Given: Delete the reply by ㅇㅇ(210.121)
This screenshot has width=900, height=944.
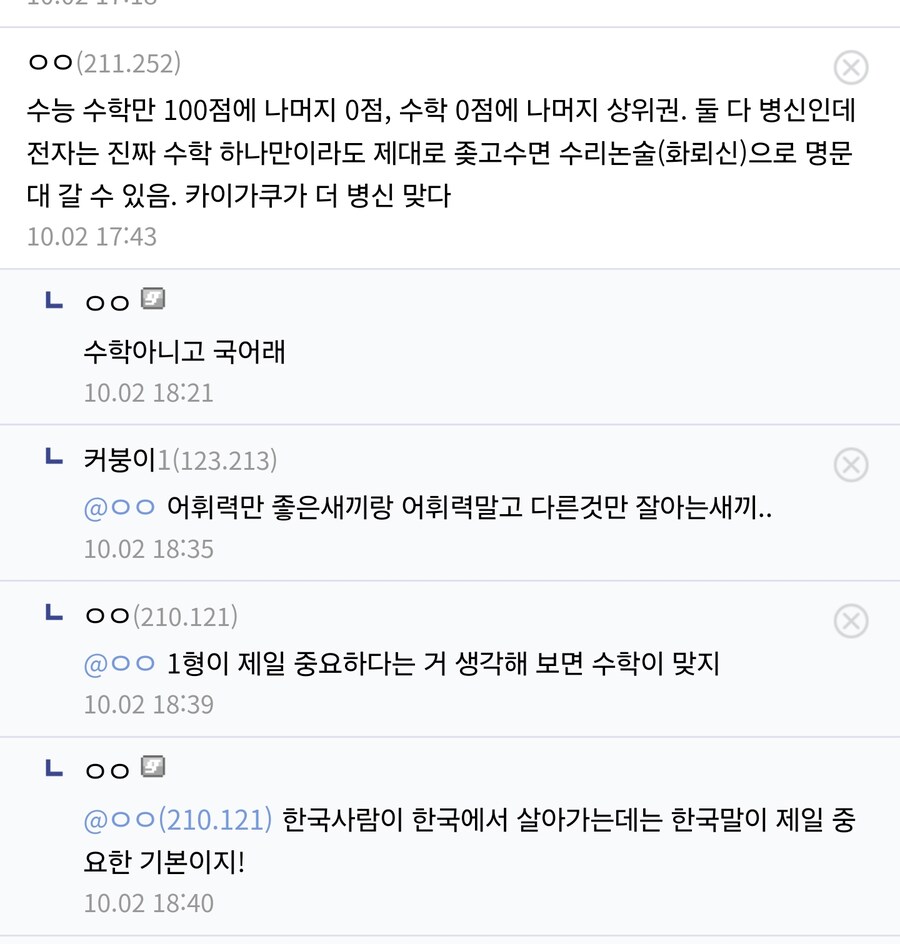Looking at the screenshot, I should pos(850,622).
